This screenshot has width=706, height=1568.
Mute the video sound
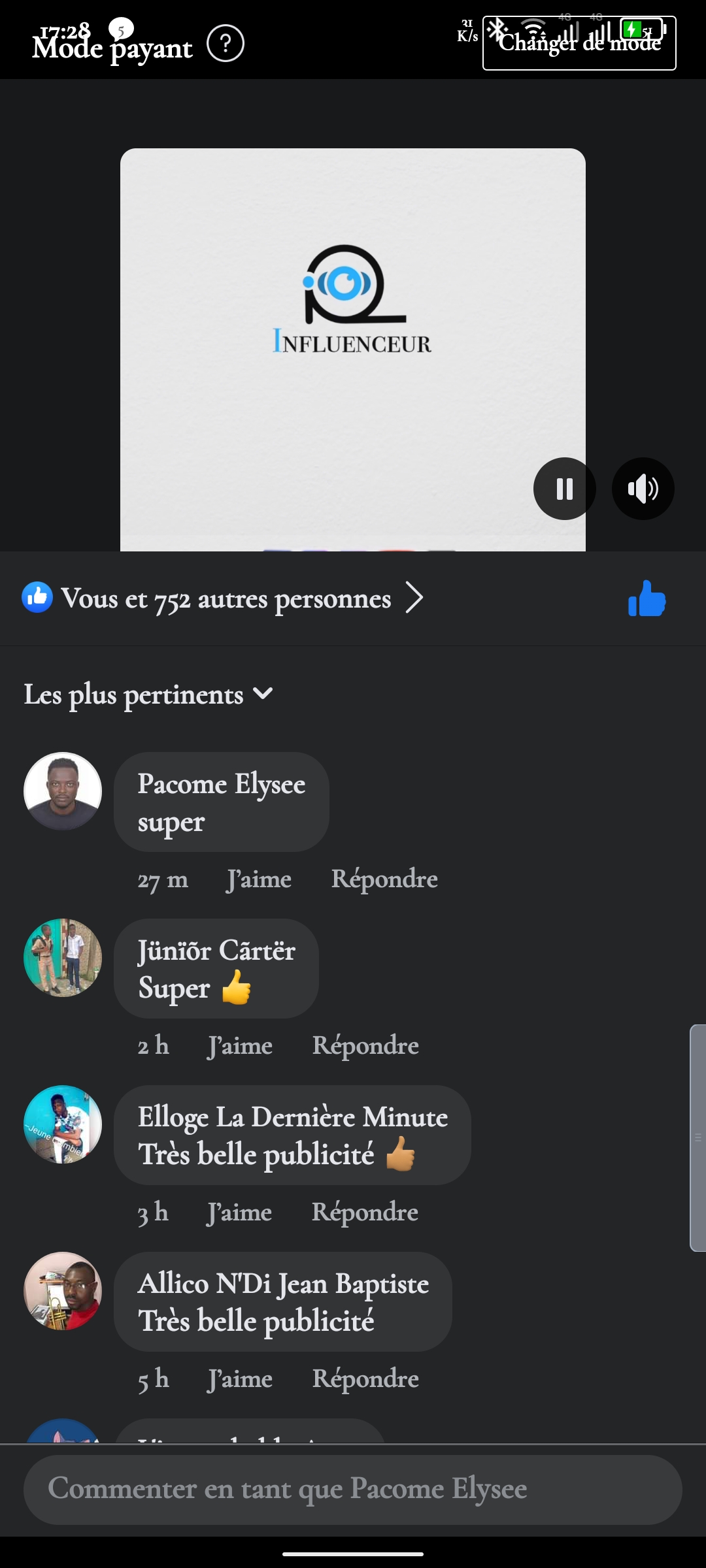click(643, 489)
